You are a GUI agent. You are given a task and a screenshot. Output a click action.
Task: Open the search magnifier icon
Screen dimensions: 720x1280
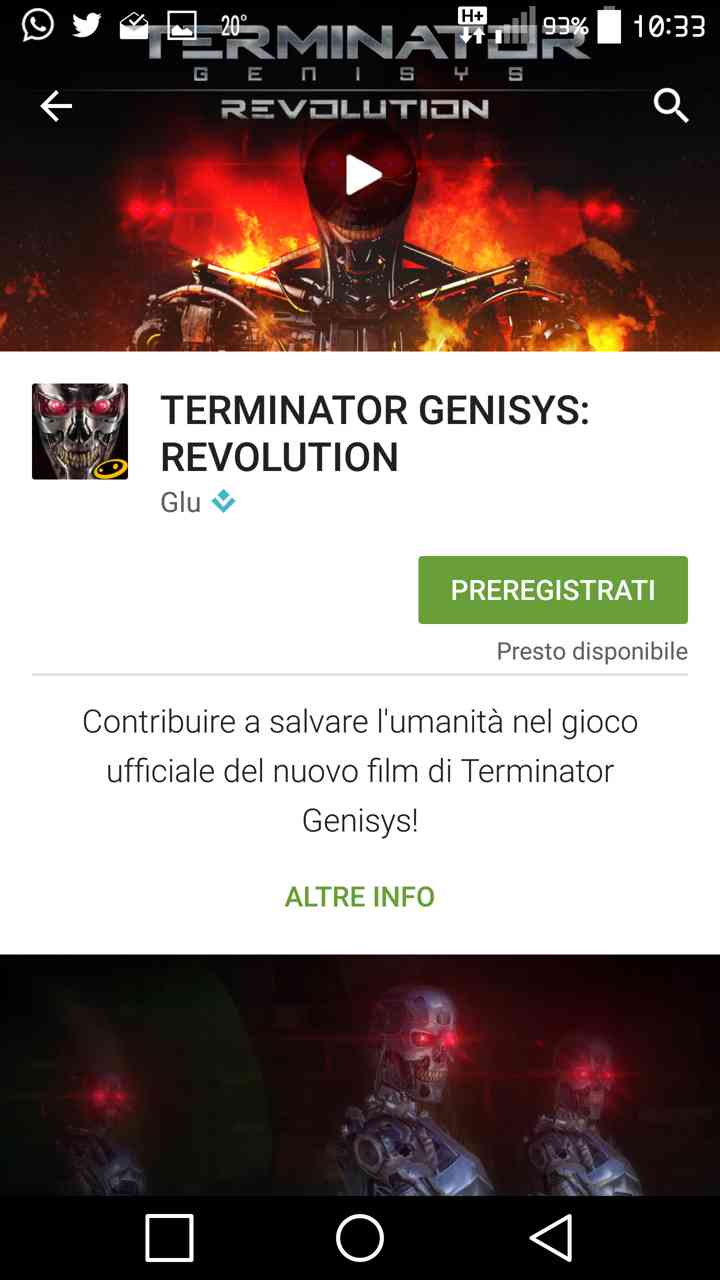[671, 105]
